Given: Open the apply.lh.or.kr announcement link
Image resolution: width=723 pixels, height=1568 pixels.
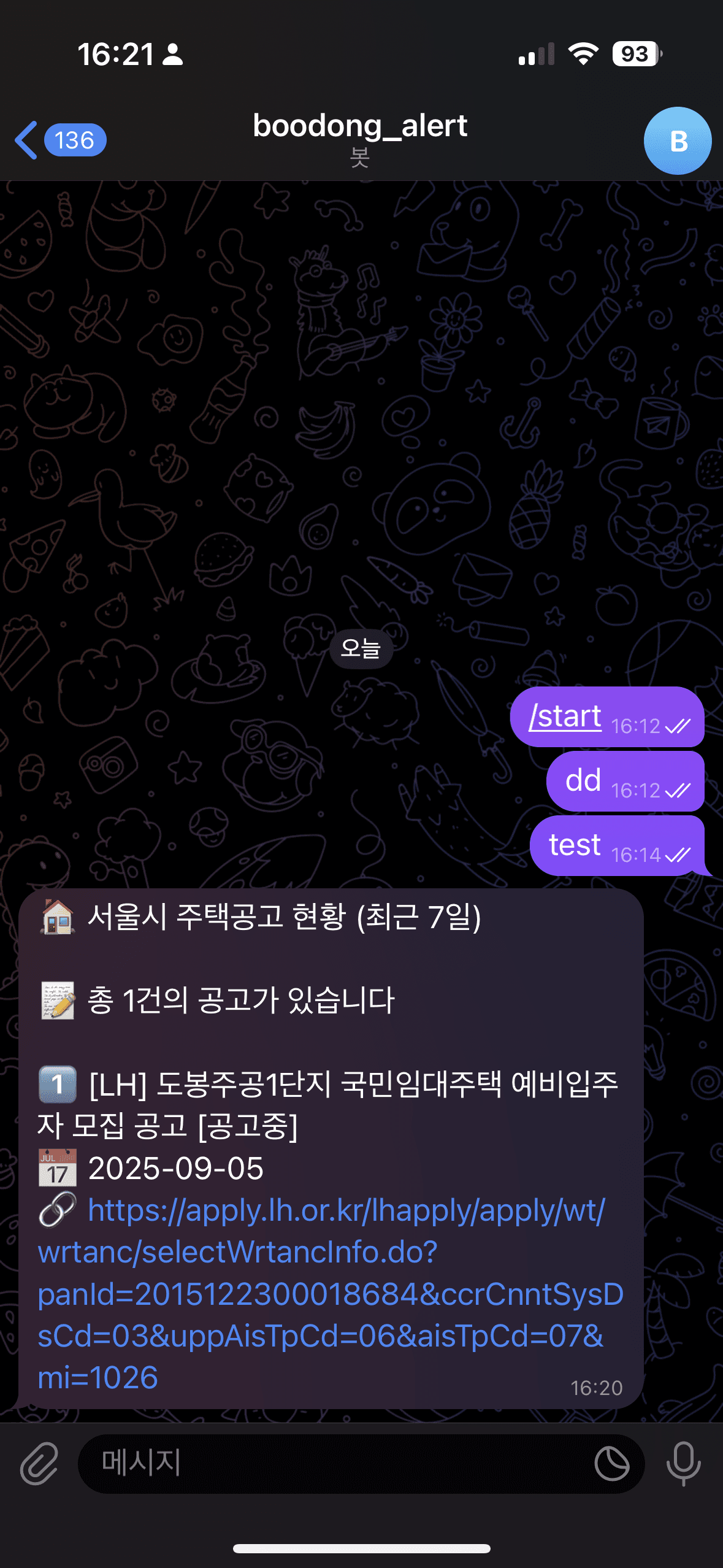Looking at the screenshot, I should click(x=330, y=1294).
